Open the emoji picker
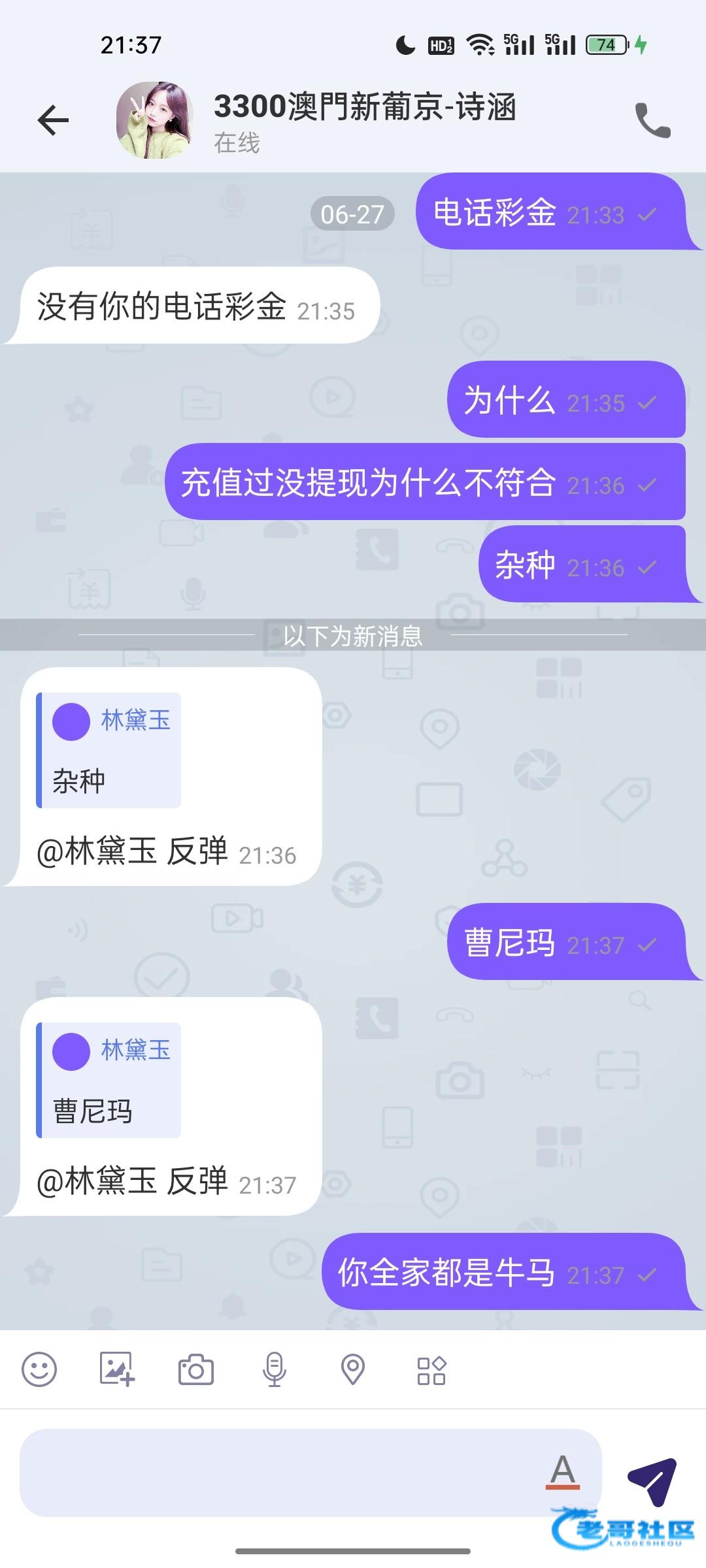 click(39, 1369)
